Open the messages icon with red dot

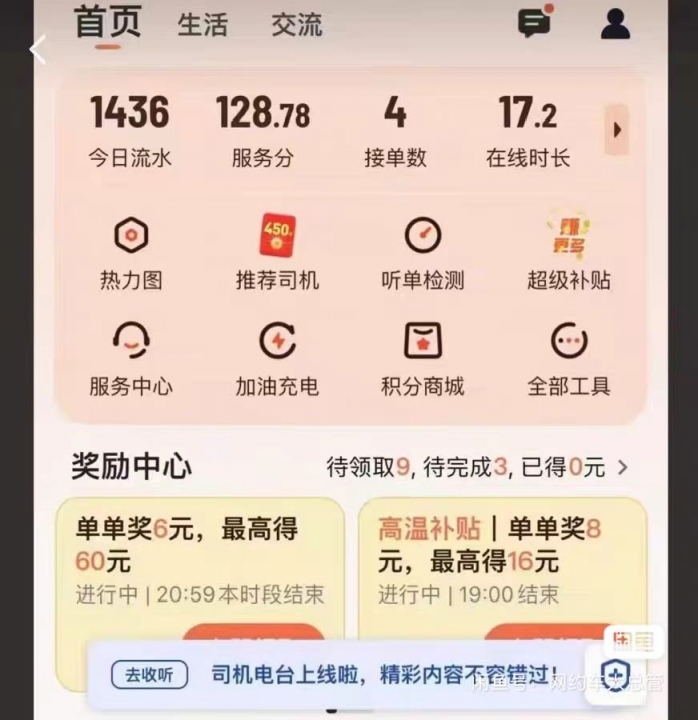click(535, 22)
